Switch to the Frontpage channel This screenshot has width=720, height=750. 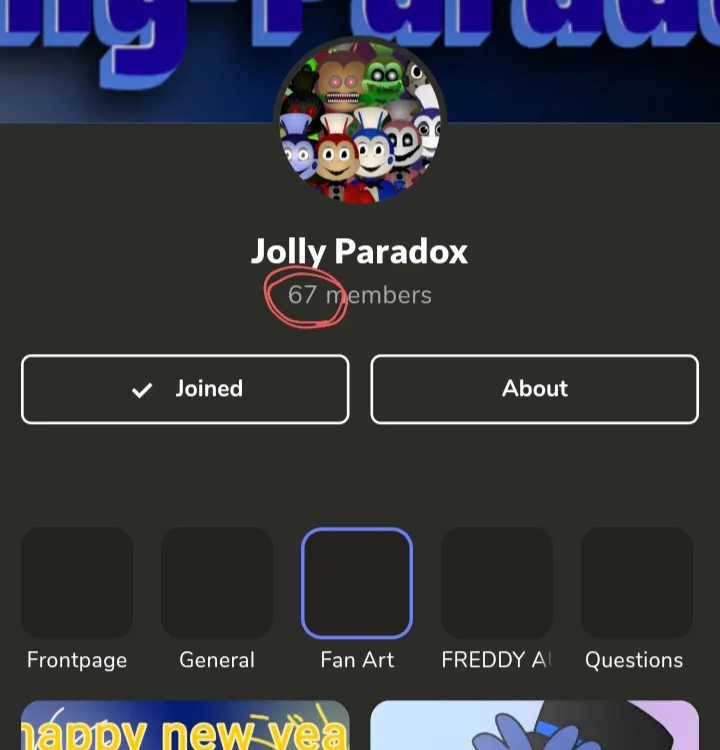(x=77, y=584)
